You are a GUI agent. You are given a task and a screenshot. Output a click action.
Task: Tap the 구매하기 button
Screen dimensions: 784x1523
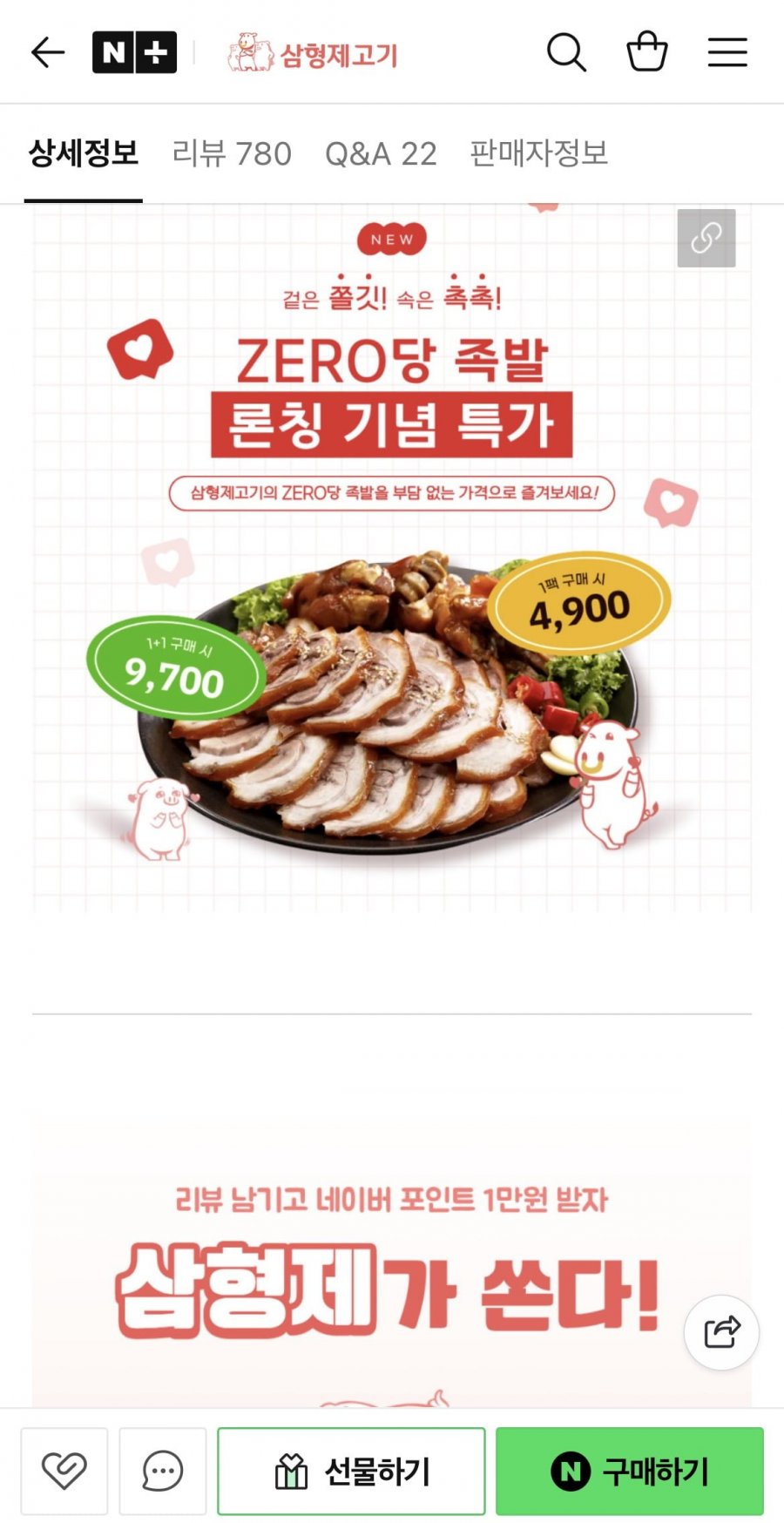tap(630, 1472)
